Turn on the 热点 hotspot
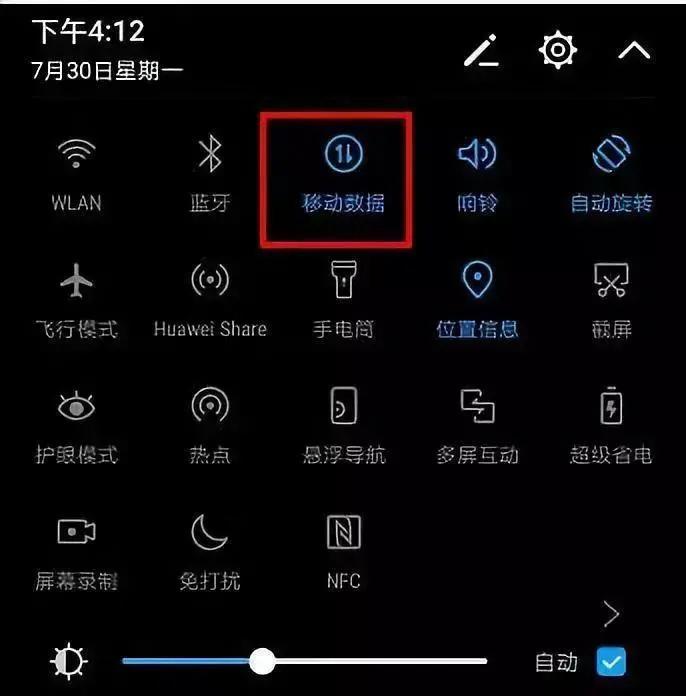 pos(210,408)
